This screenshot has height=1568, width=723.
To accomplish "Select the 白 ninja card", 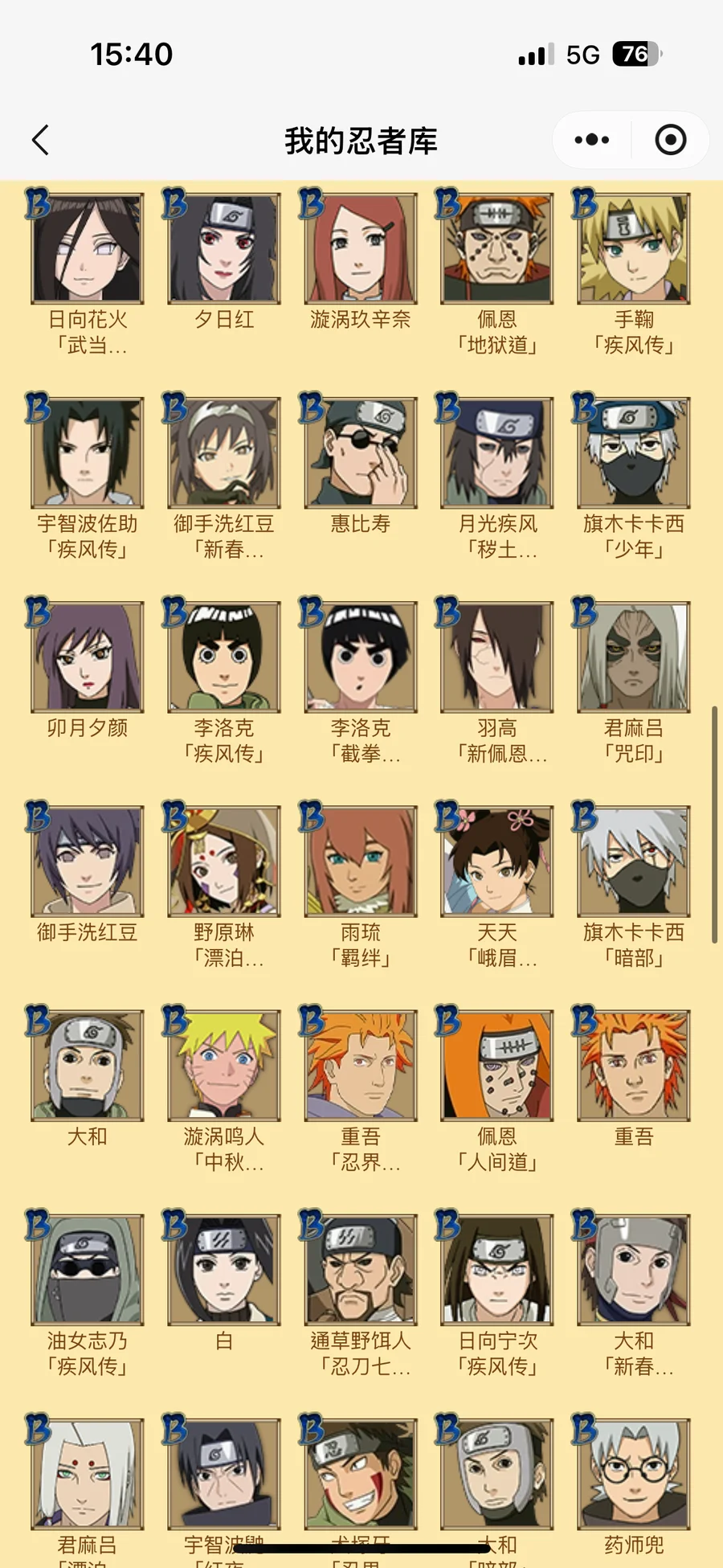I will point(224,1269).
